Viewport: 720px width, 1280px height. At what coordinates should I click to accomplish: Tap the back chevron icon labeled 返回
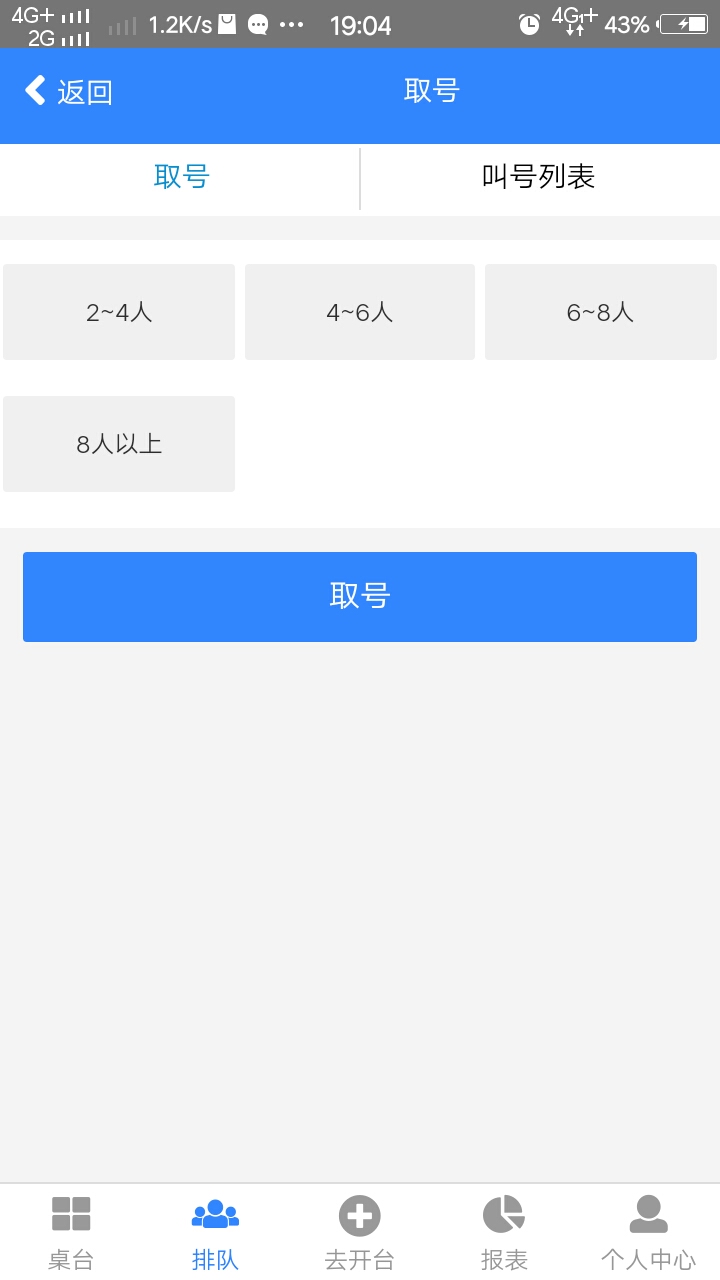click(33, 90)
